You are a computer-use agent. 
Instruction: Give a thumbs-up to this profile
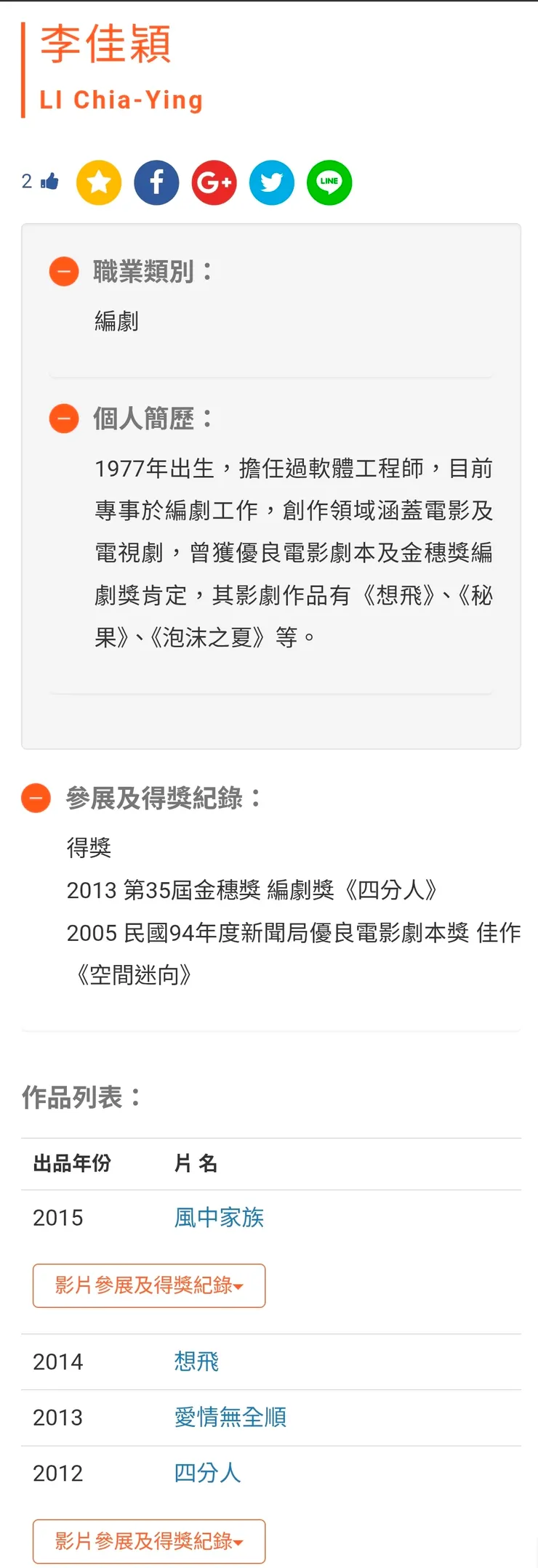[49, 181]
